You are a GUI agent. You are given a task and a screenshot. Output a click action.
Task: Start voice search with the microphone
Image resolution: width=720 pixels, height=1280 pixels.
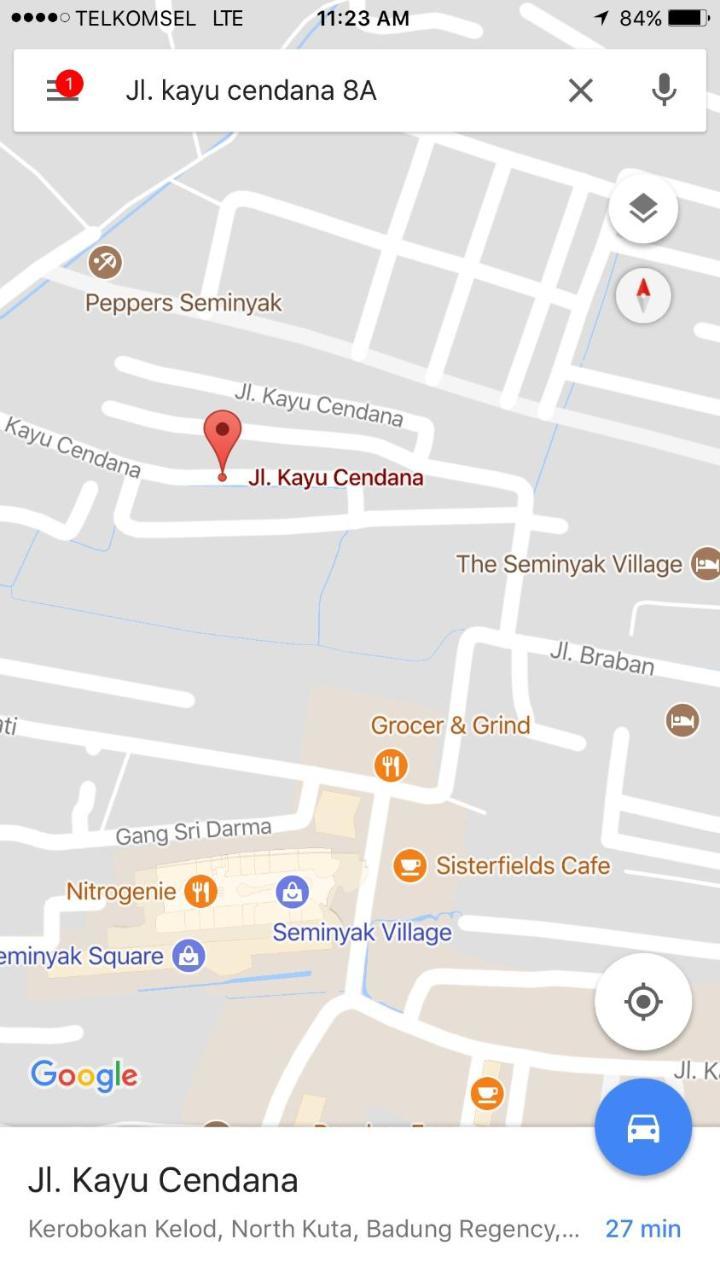(x=664, y=91)
